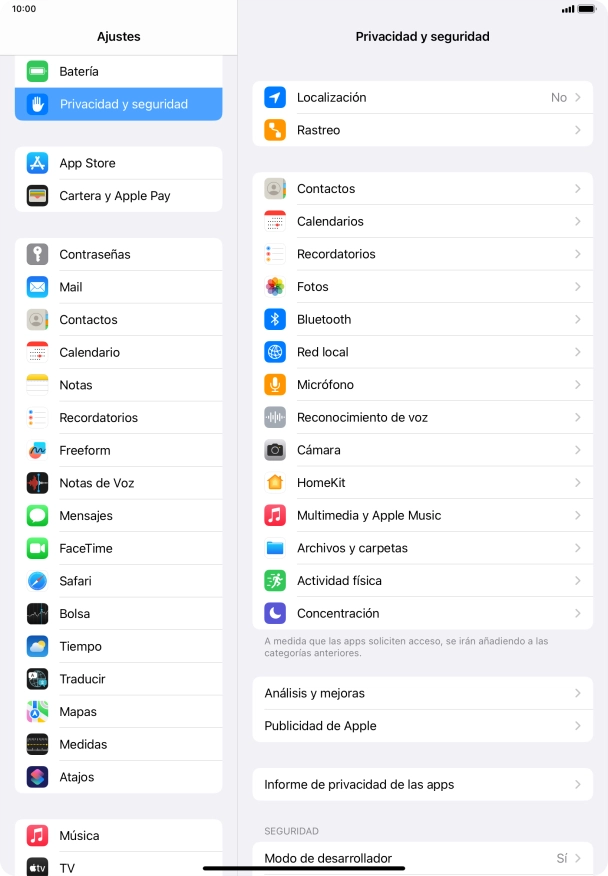Open Modo de desarrollador
608x876 pixels.
click(x=422, y=858)
